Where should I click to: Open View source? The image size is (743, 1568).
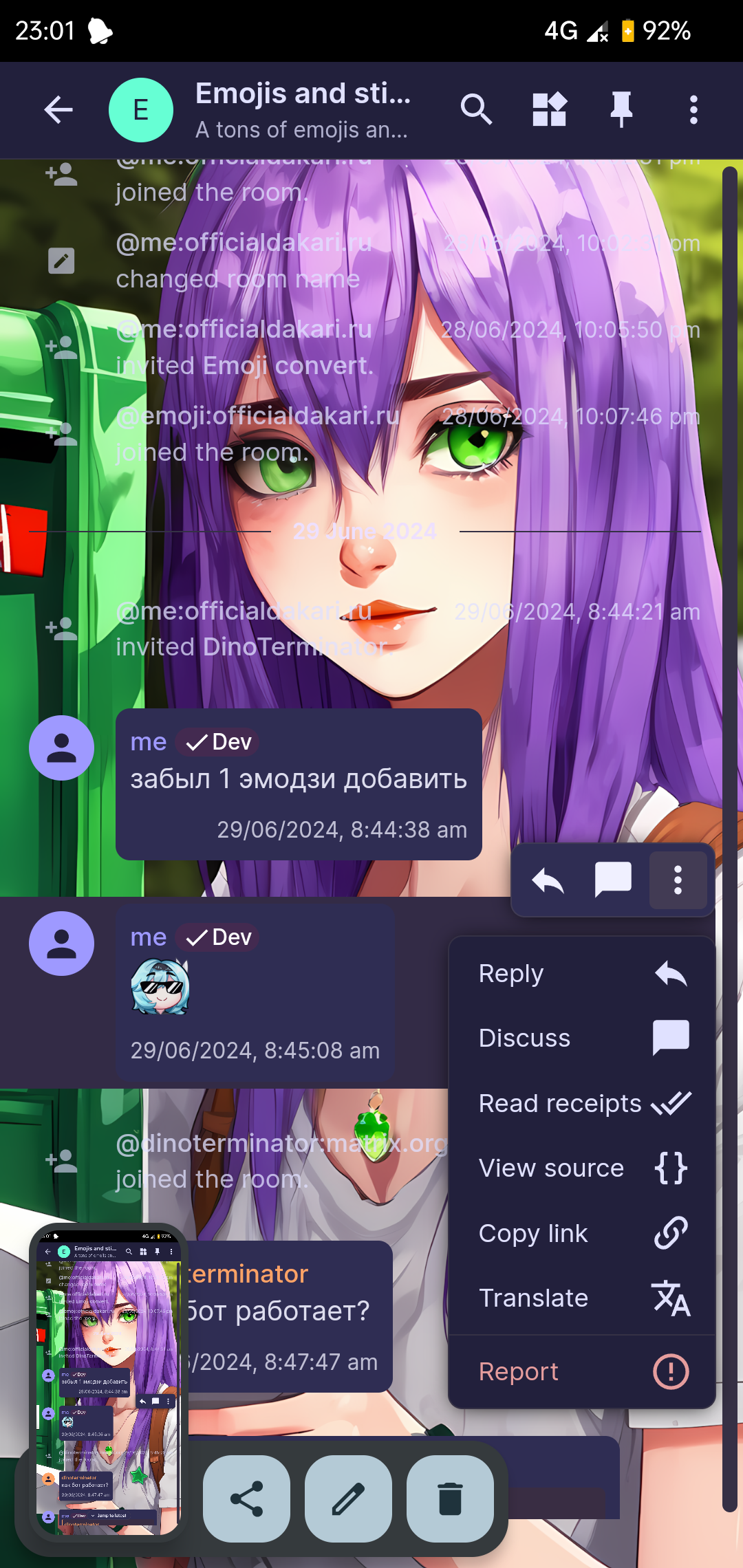point(582,1168)
